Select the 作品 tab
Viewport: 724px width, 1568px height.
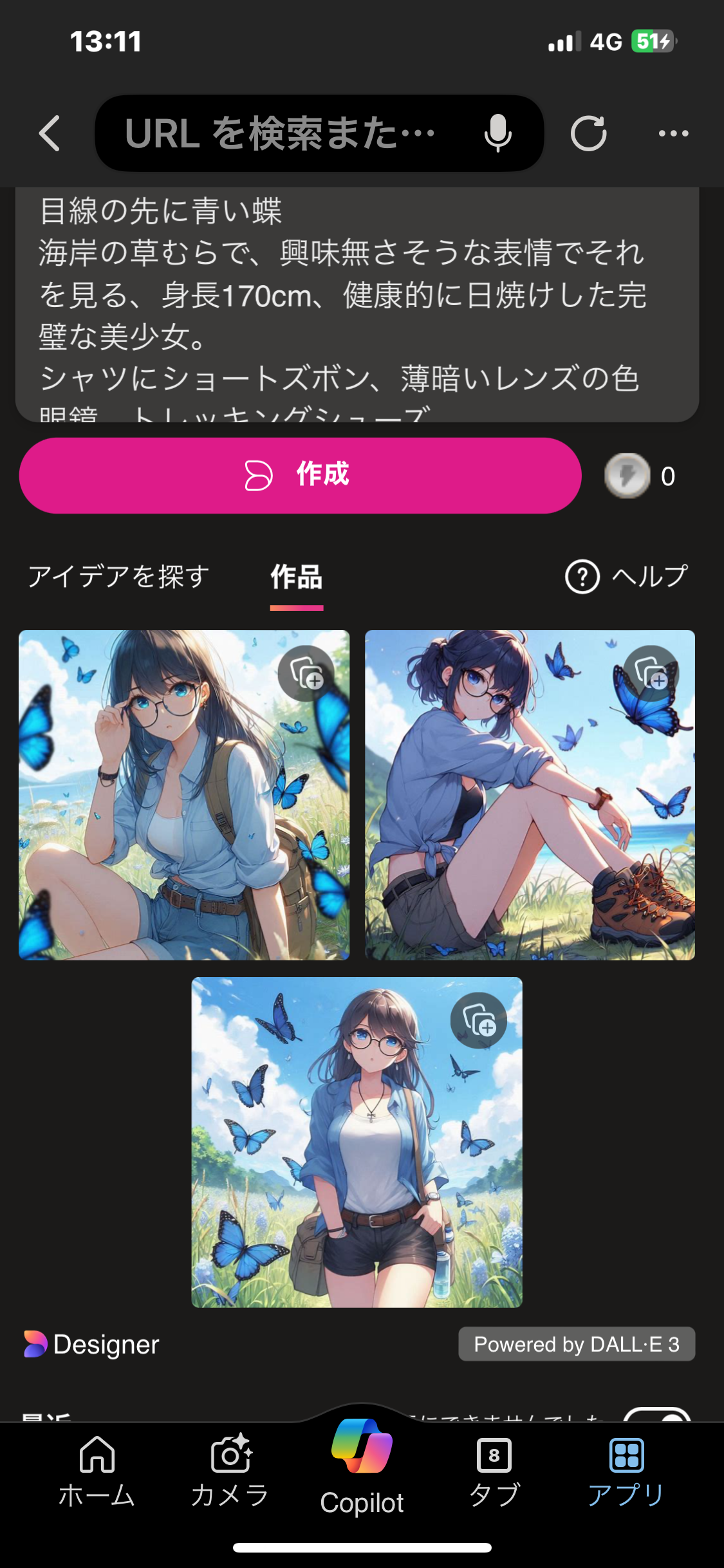[x=296, y=577]
